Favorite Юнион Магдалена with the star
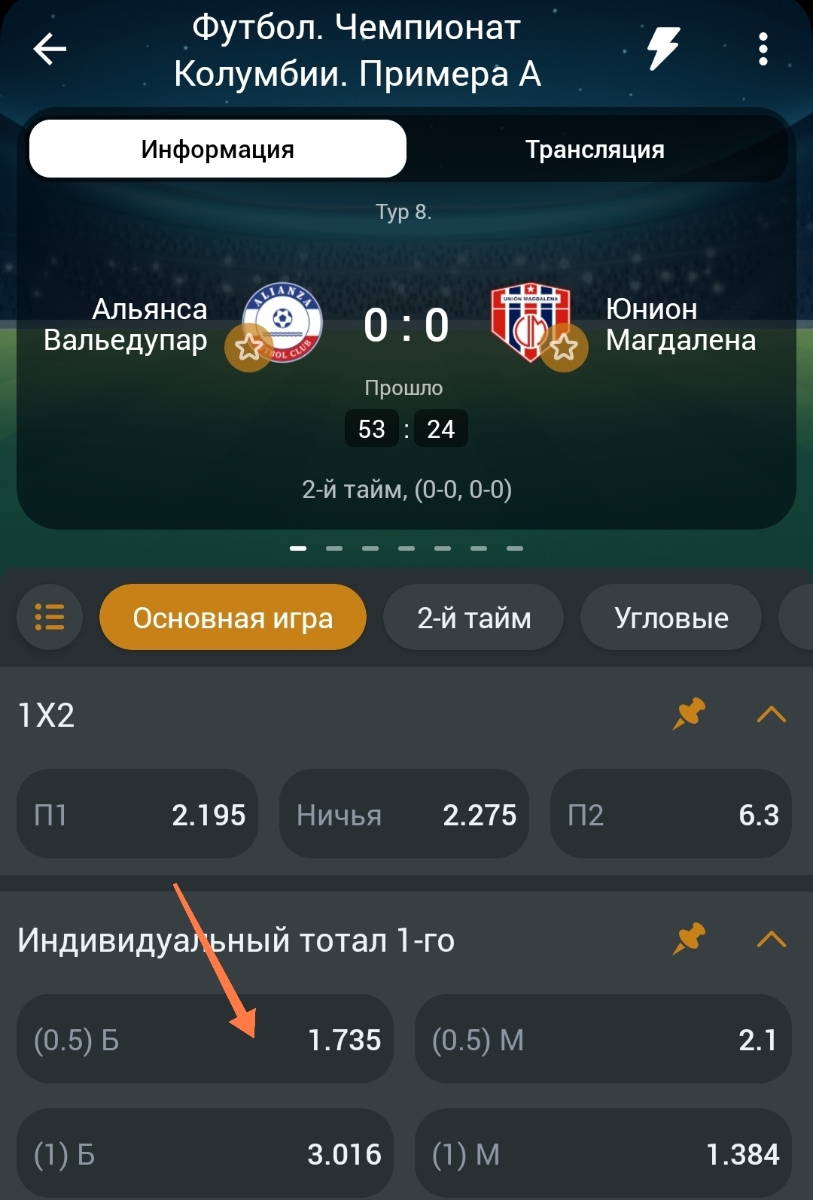The height and width of the screenshot is (1200, 813). pyautogui.click(x=564, y=348)
